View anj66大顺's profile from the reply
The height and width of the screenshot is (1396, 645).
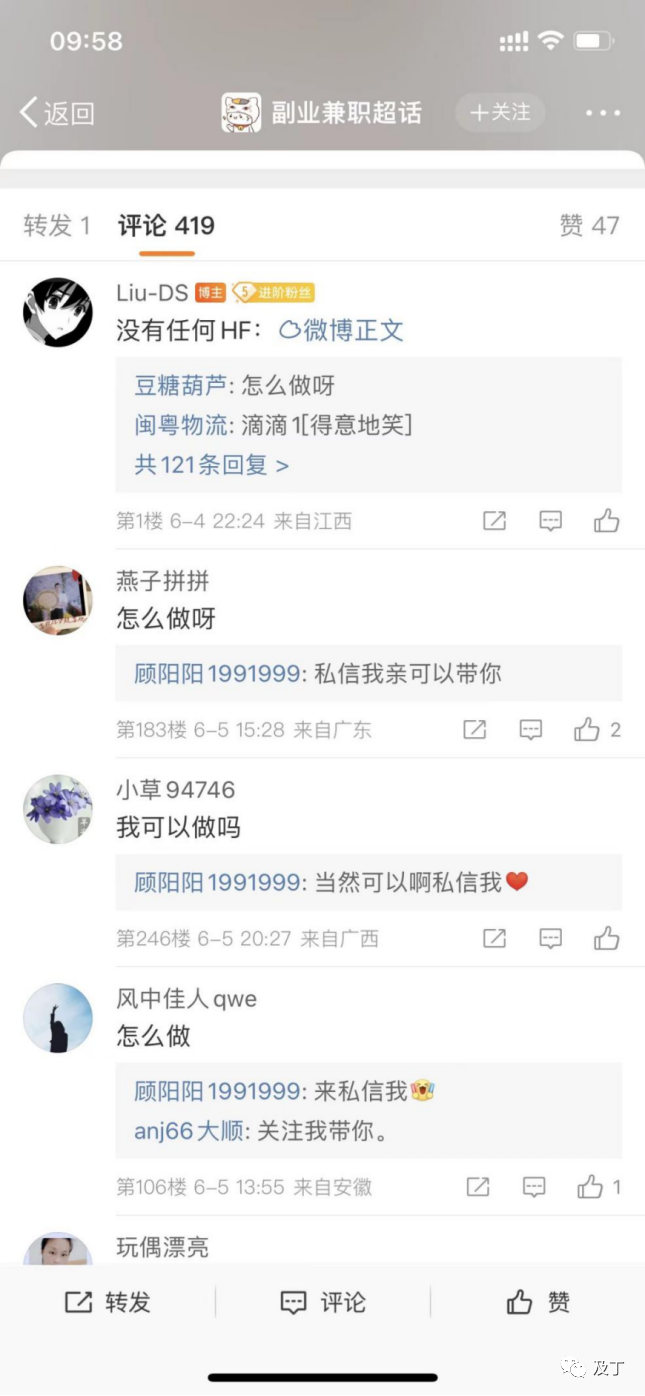(x=189, y=1131)
